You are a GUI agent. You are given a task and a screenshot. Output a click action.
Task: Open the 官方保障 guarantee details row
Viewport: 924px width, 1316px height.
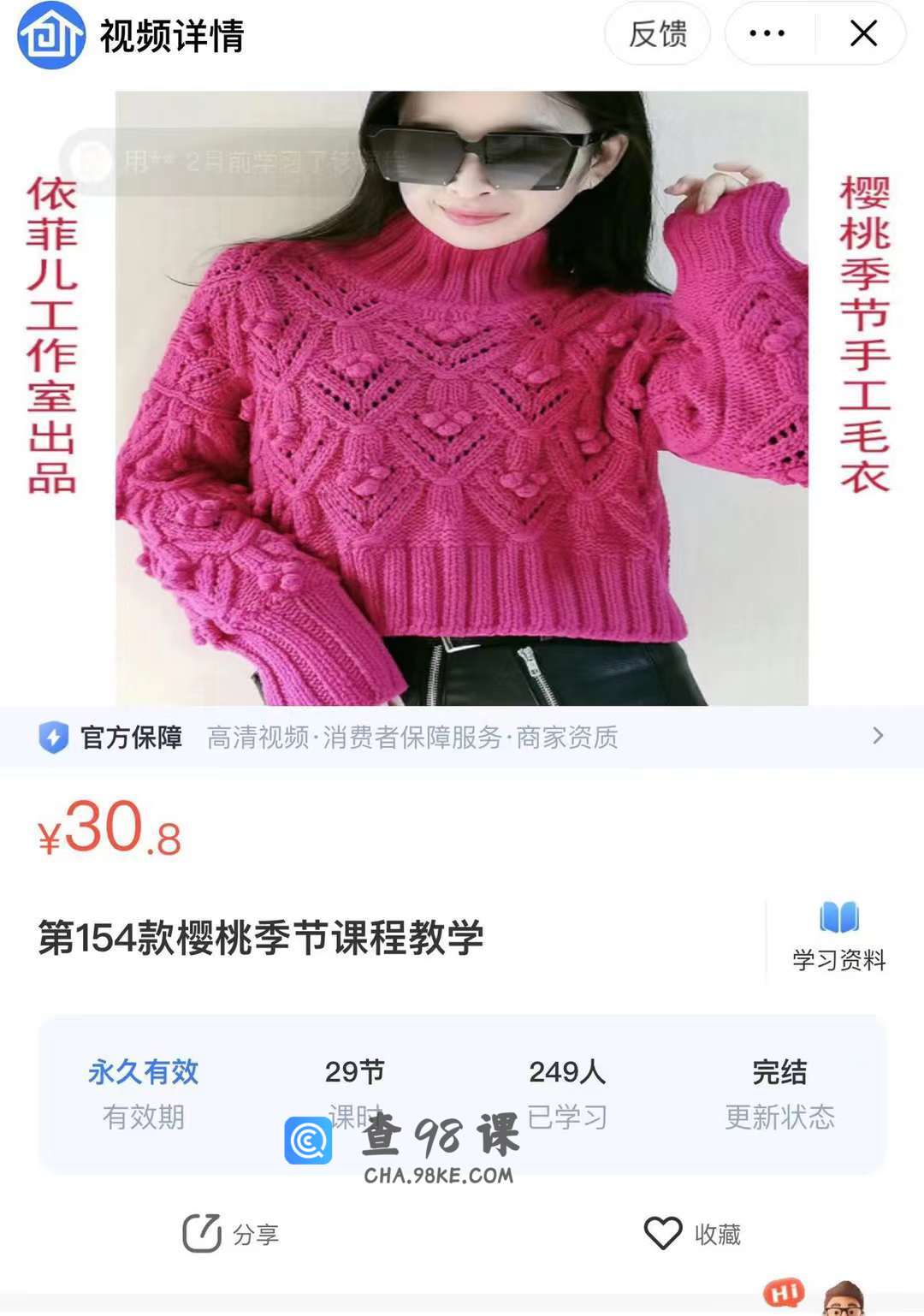coord(462,737)
